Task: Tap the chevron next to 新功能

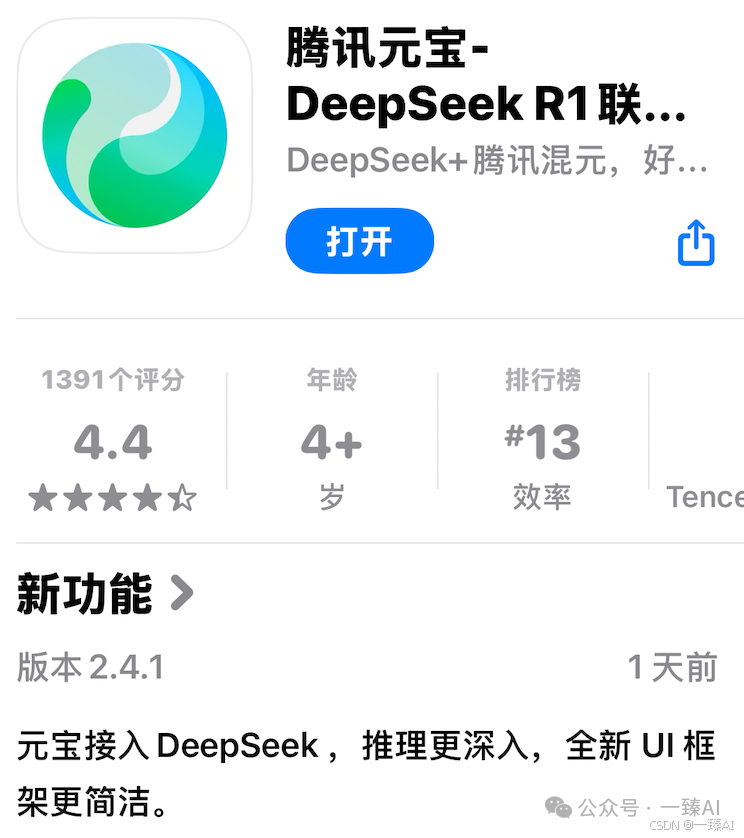Action: 180,592
